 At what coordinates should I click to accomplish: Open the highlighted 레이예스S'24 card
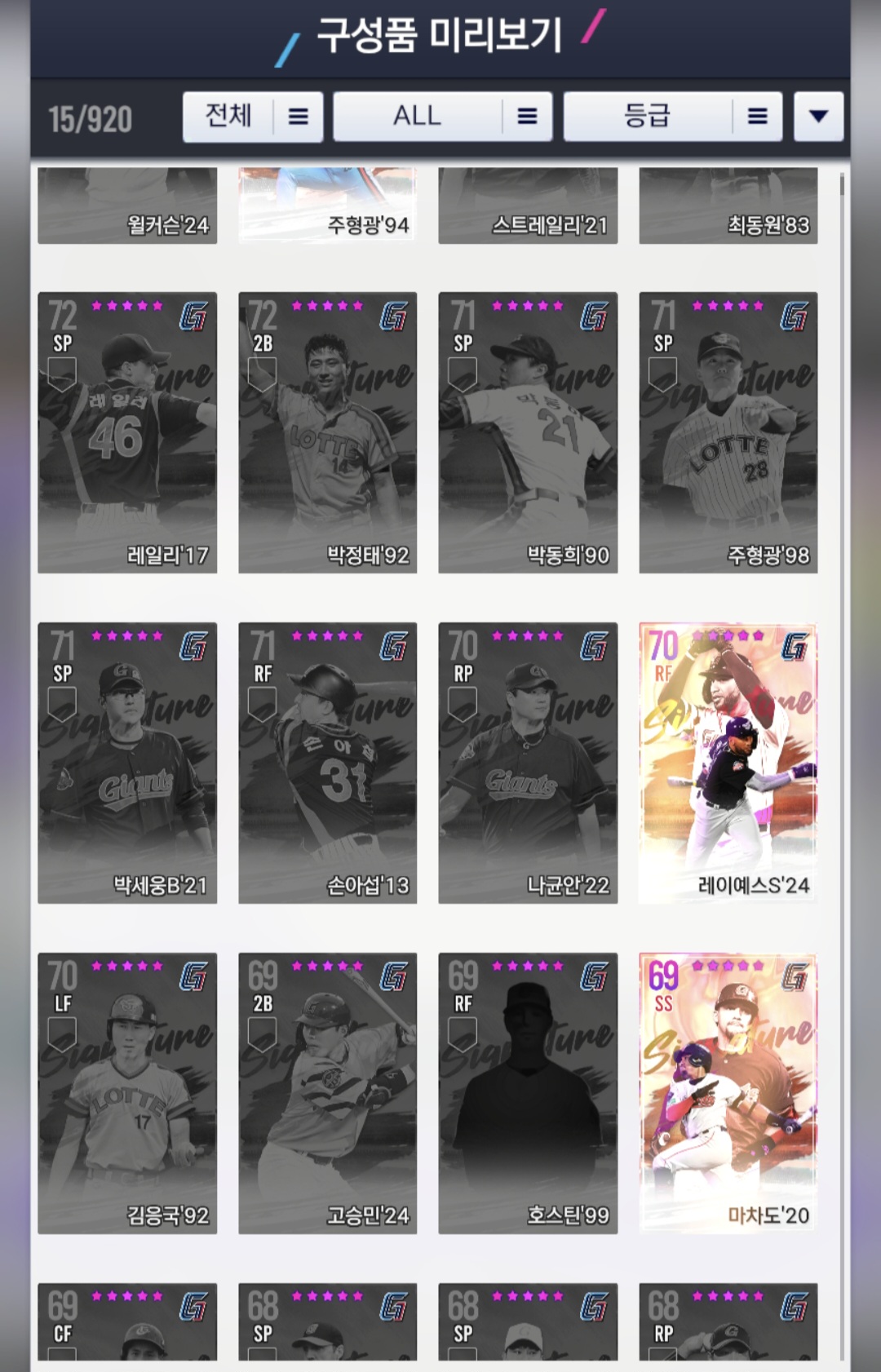tap(728, 763)
